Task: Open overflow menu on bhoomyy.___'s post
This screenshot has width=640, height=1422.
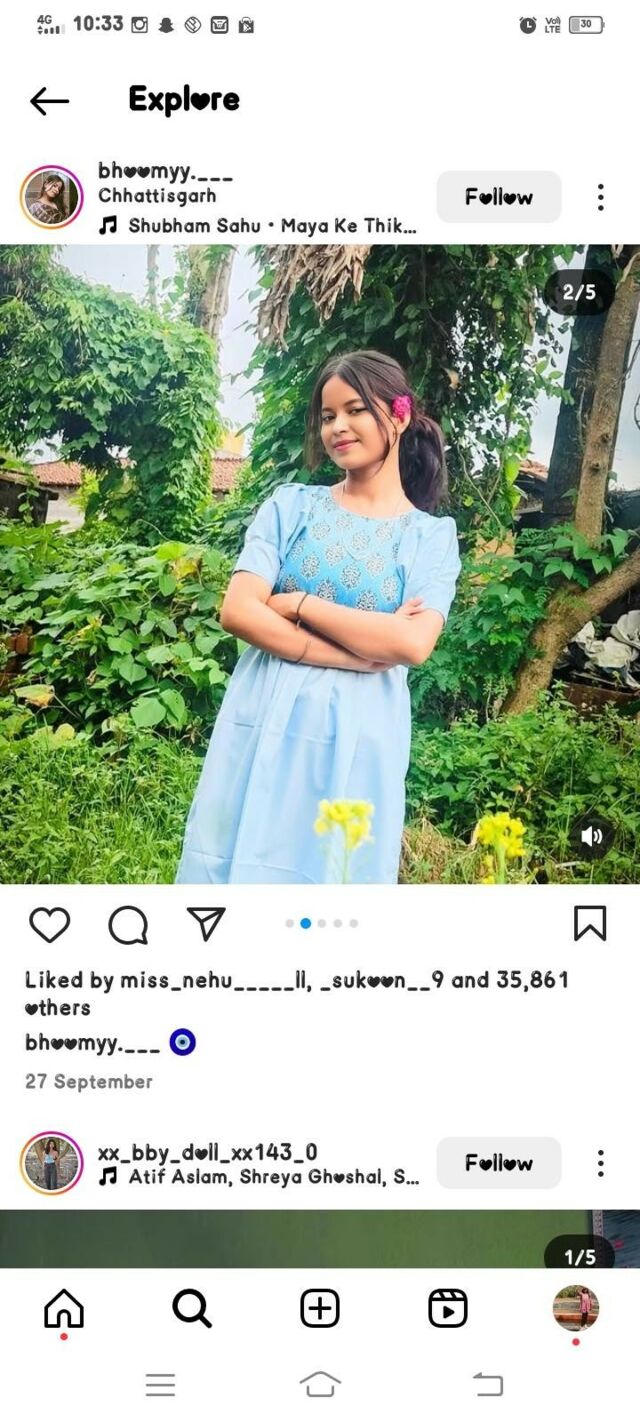Action: click(600, 197)
